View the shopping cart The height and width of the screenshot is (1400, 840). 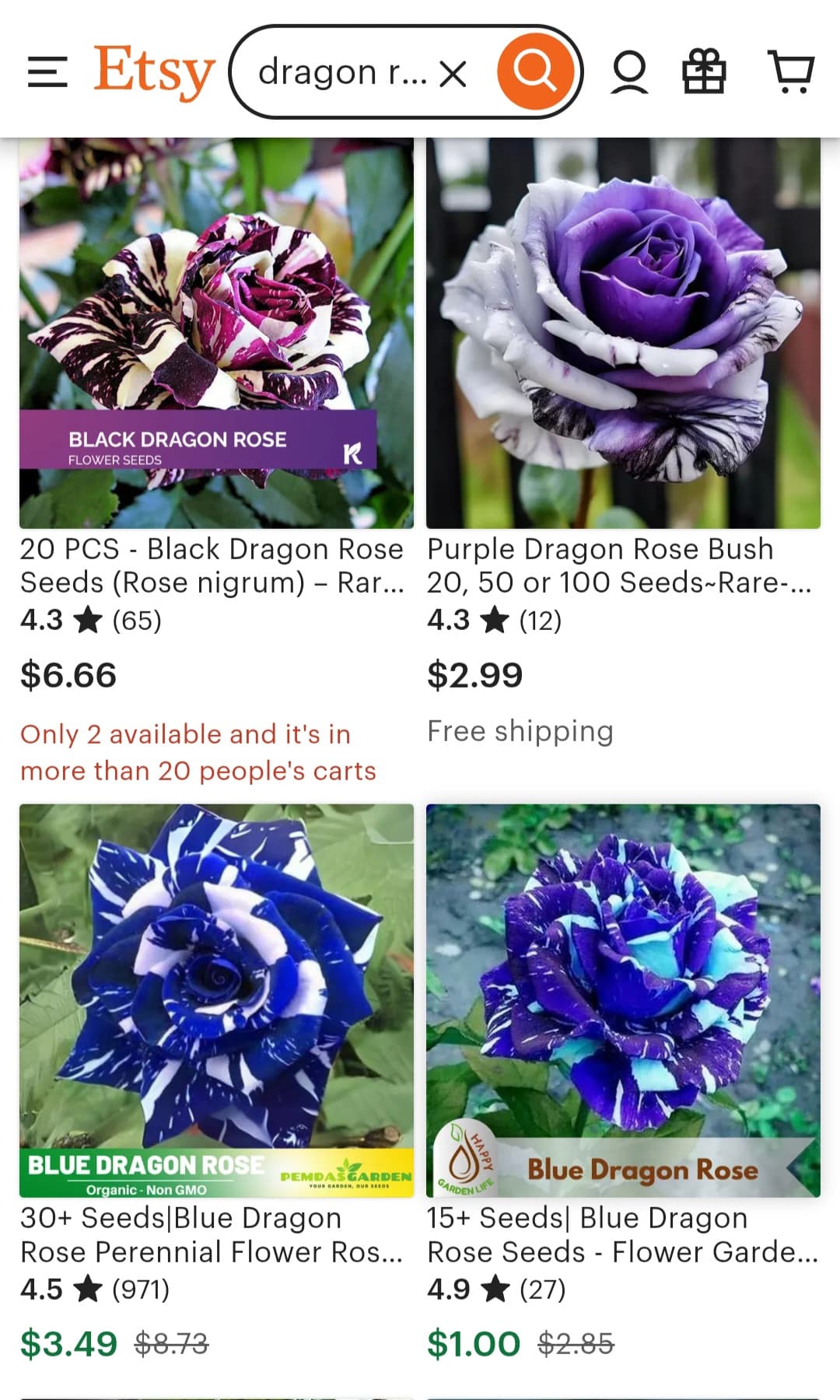[791, 72]
